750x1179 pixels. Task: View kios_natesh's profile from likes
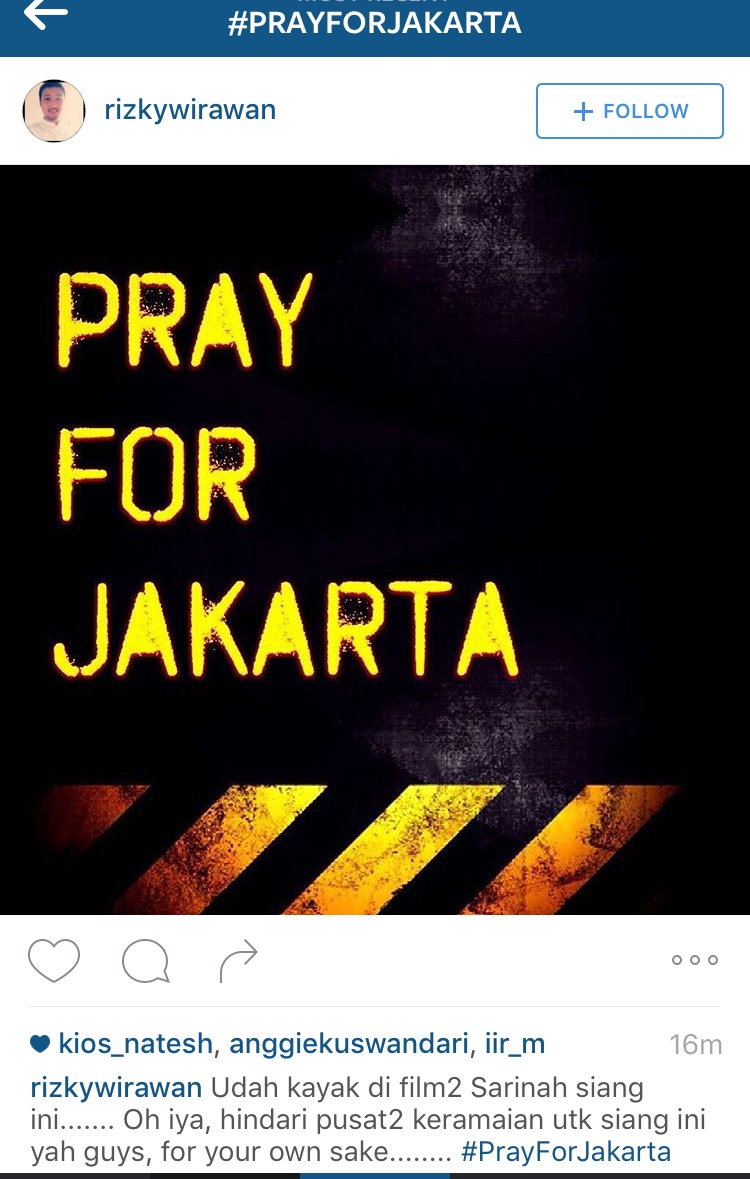coord(135,1044)
